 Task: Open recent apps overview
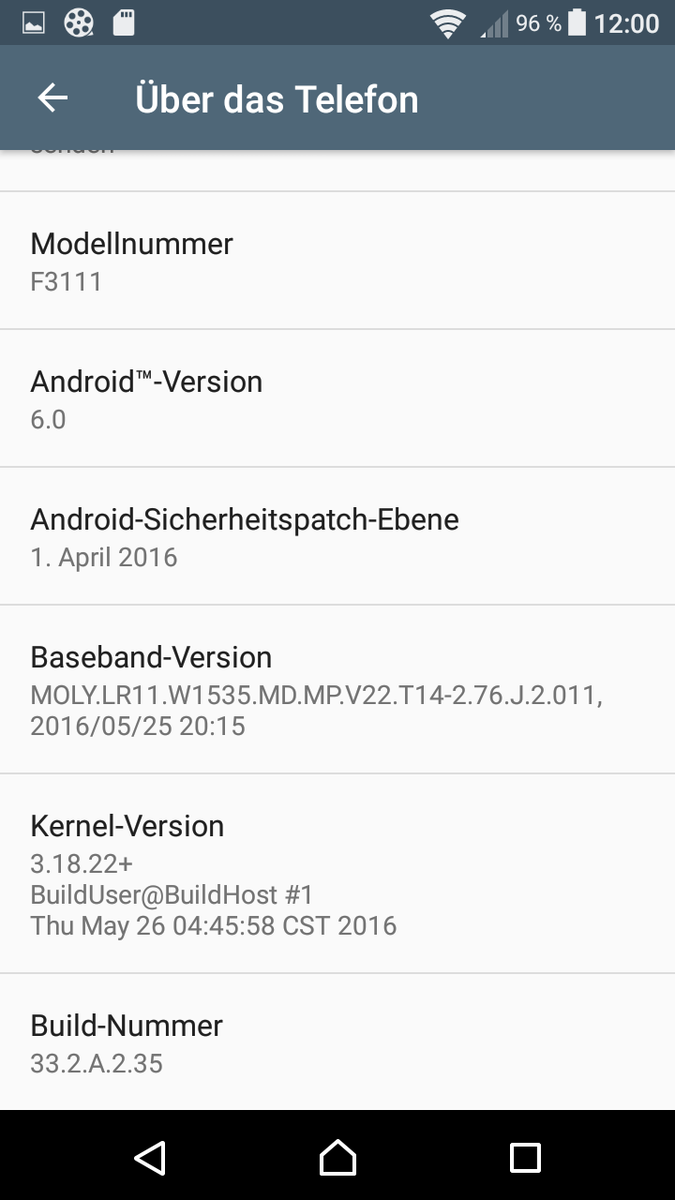tap(525, 1157)
